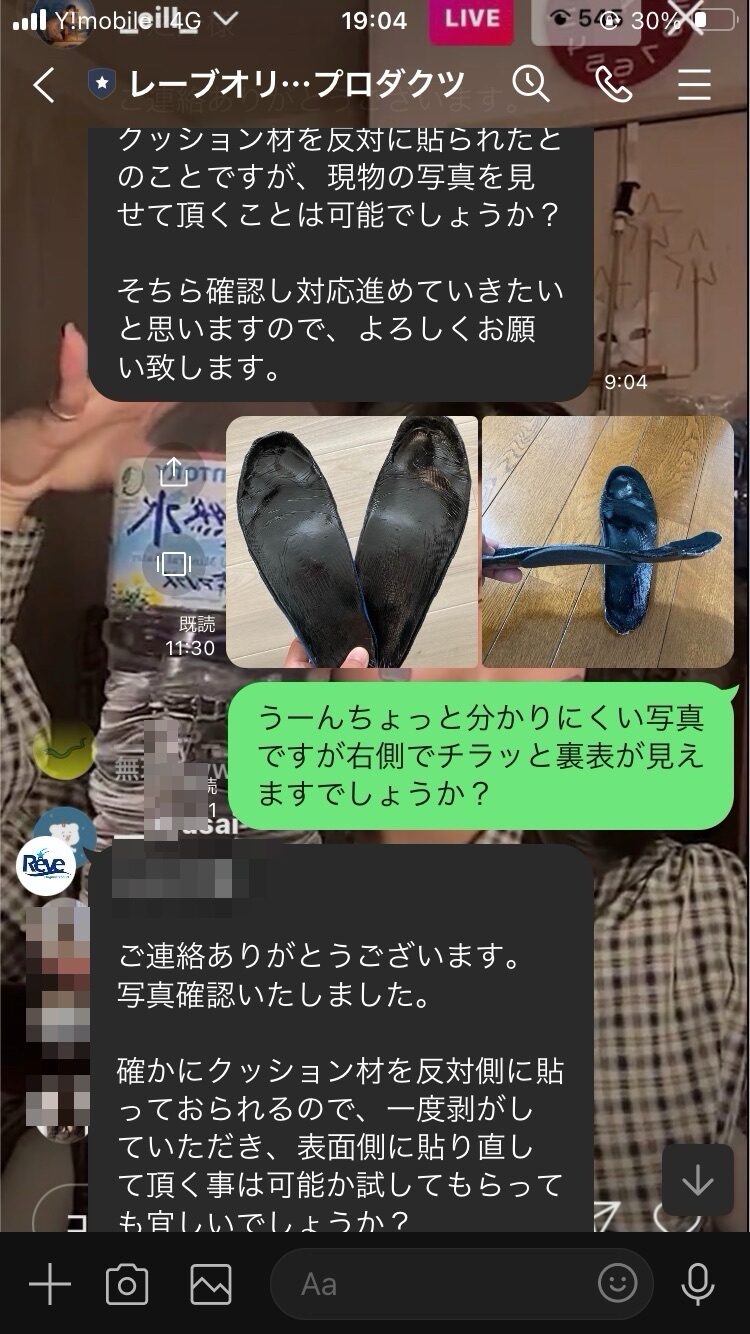Open the plus attachment menu
The height and width of the screenshot is (1334, 750).
coord(50,1284)
